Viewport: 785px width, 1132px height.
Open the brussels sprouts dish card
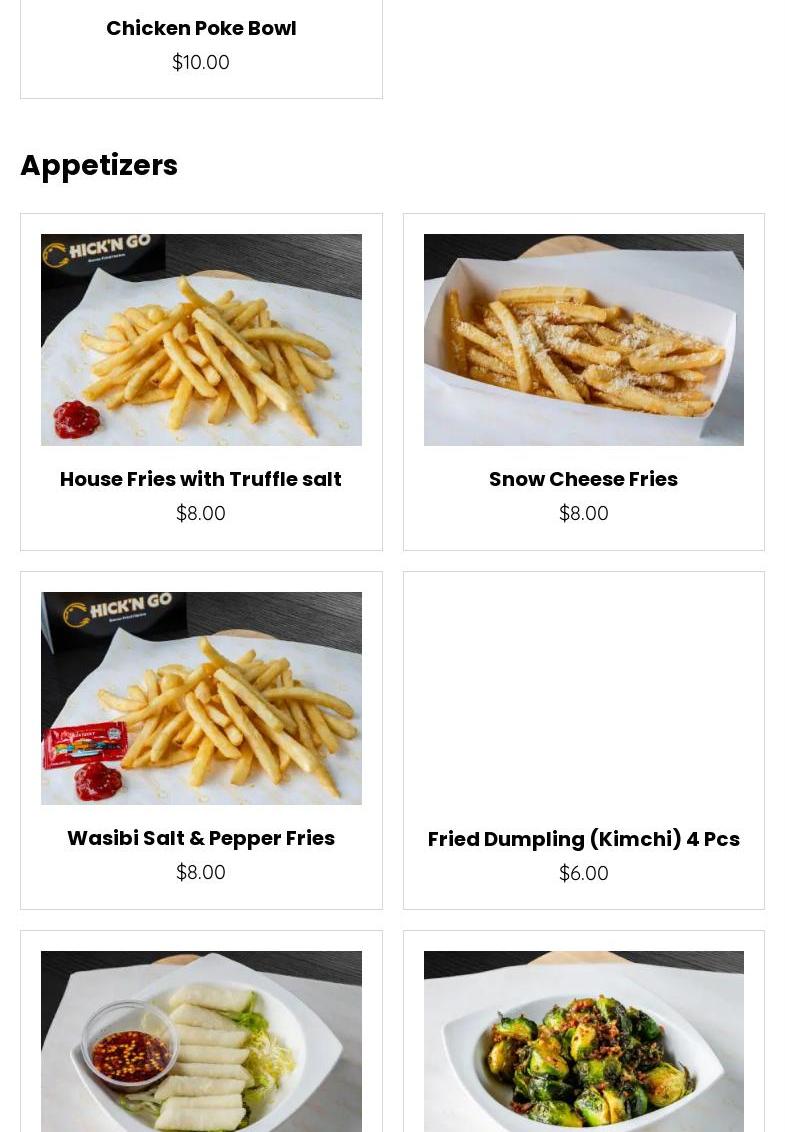coord(583,1041)
